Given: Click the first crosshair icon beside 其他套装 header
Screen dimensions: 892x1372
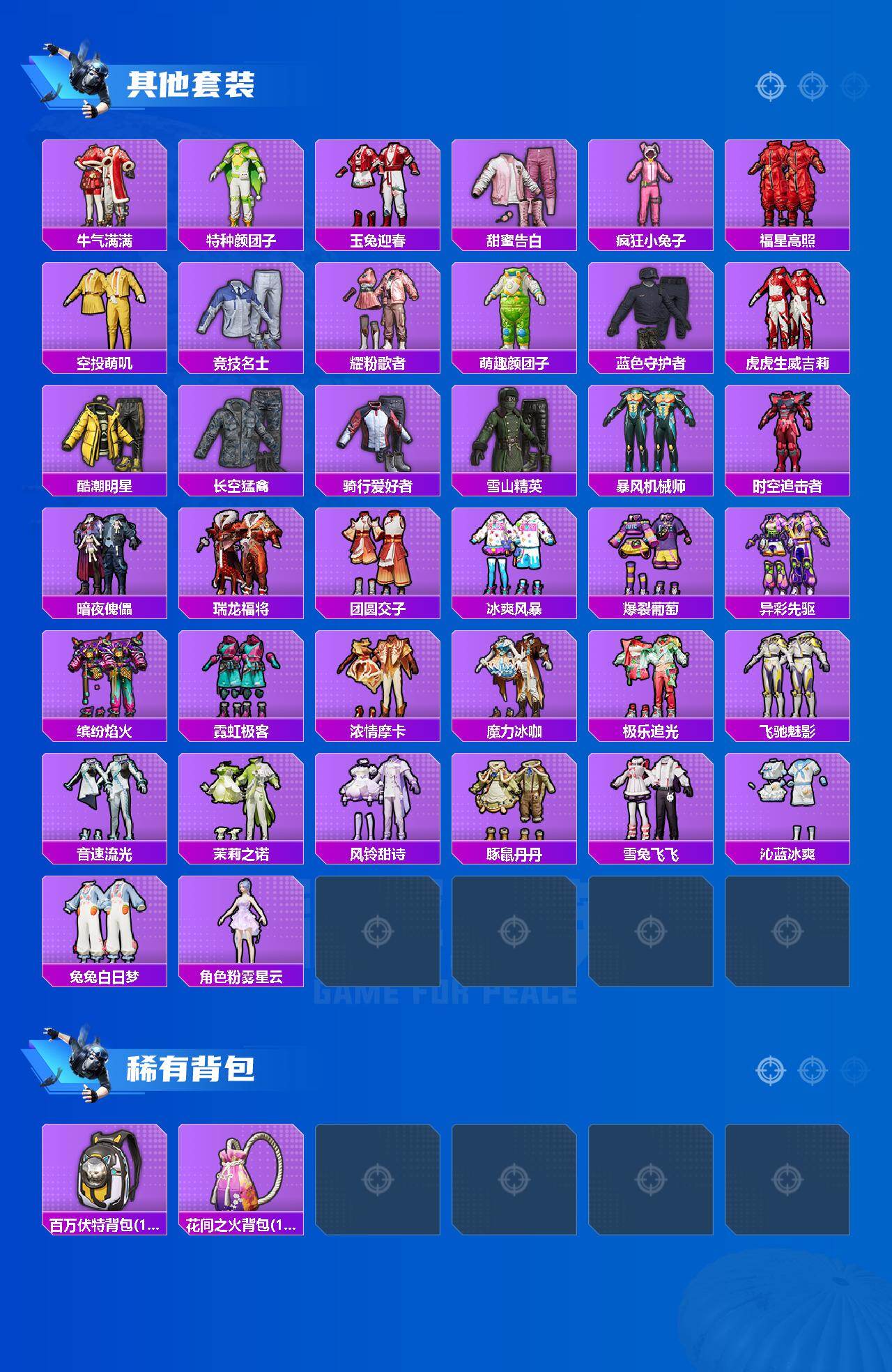Looking at the screenshot, I should tap(769, 87).
